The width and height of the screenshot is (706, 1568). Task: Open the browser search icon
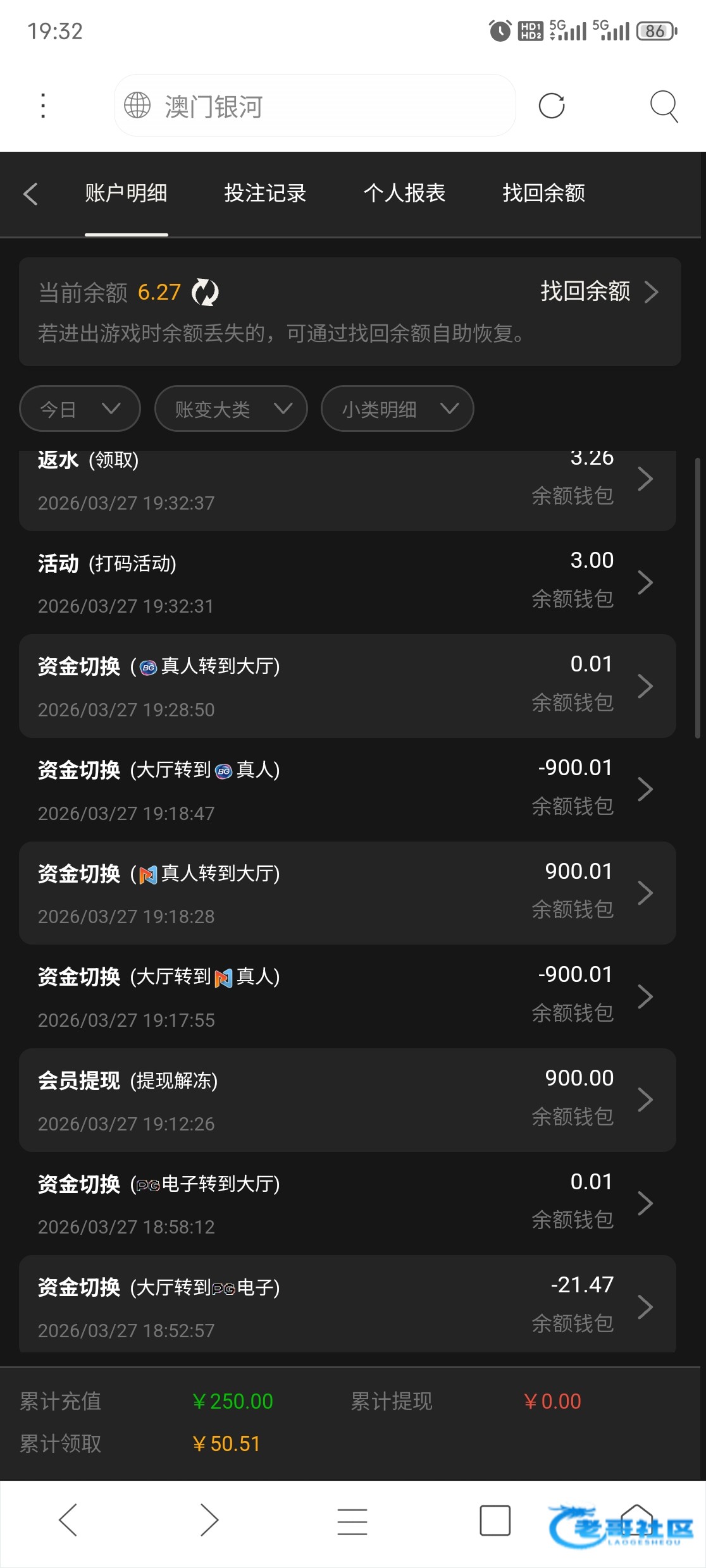click(664, 106)
